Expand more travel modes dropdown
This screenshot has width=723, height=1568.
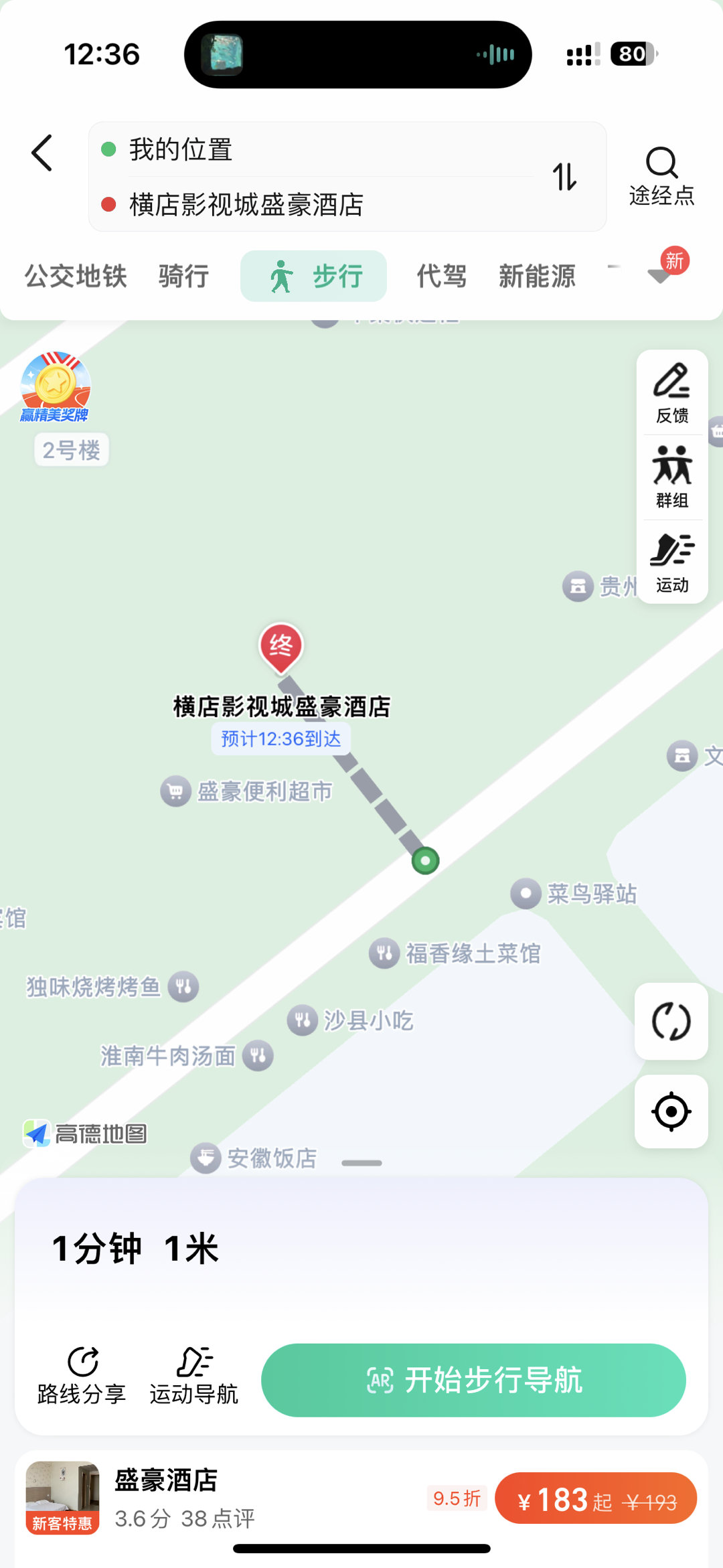661,275
